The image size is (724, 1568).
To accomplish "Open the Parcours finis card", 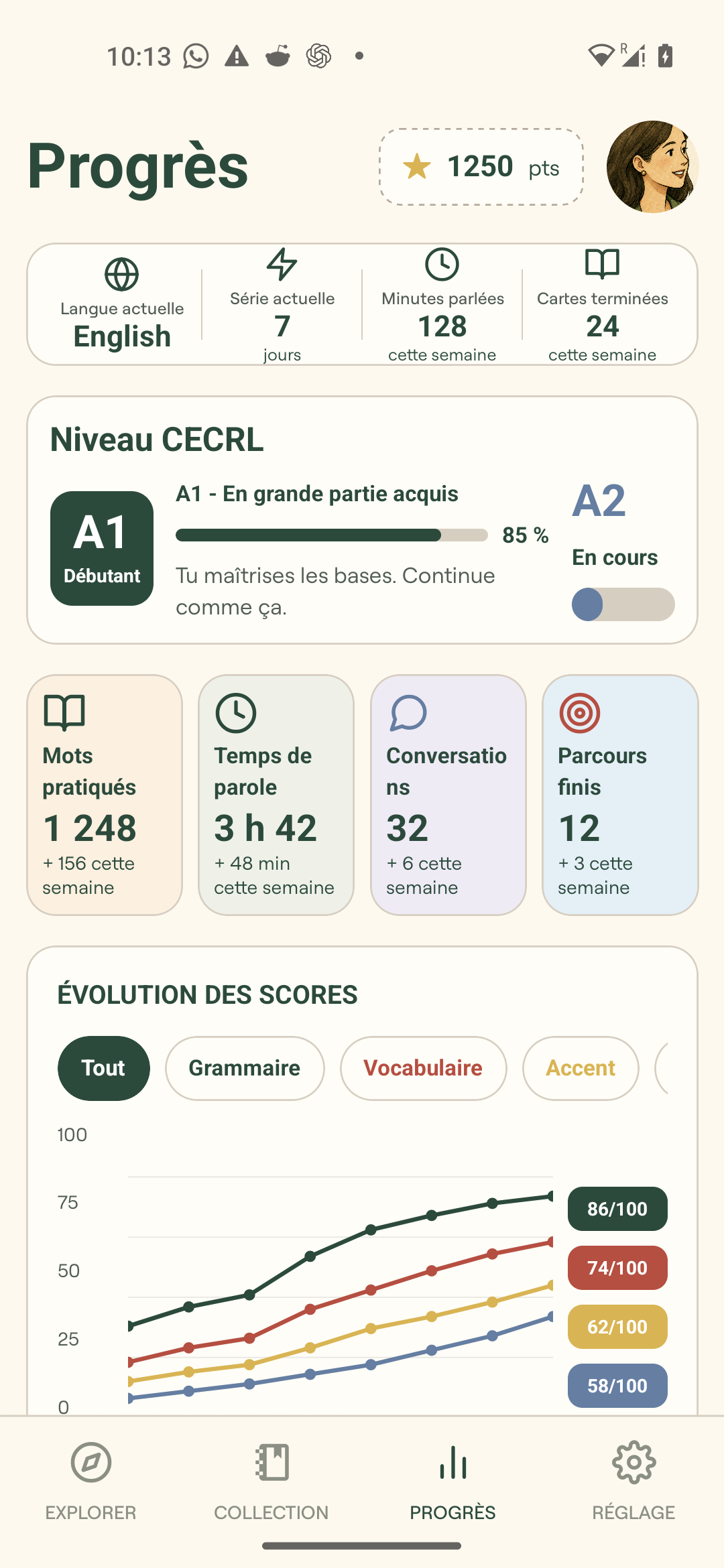I will coord(620,795).
